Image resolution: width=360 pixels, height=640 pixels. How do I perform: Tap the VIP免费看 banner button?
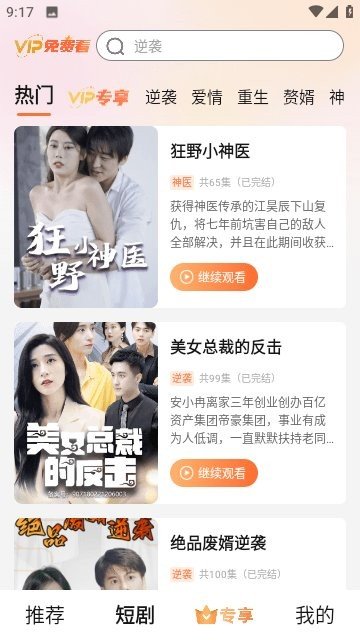point(52,45)
